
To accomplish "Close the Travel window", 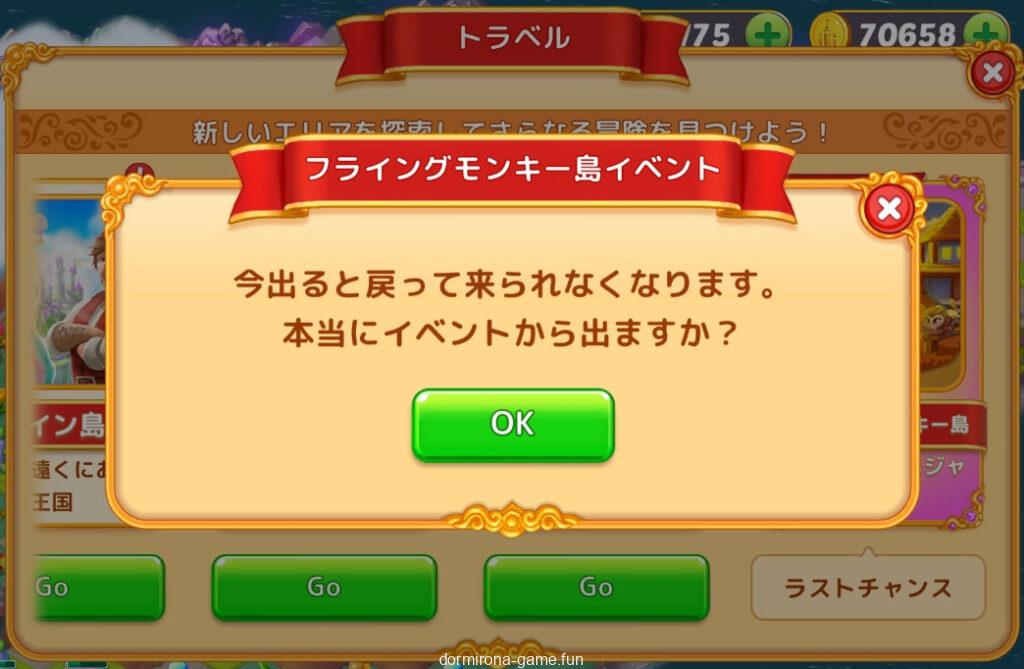I will coord(992,73).
